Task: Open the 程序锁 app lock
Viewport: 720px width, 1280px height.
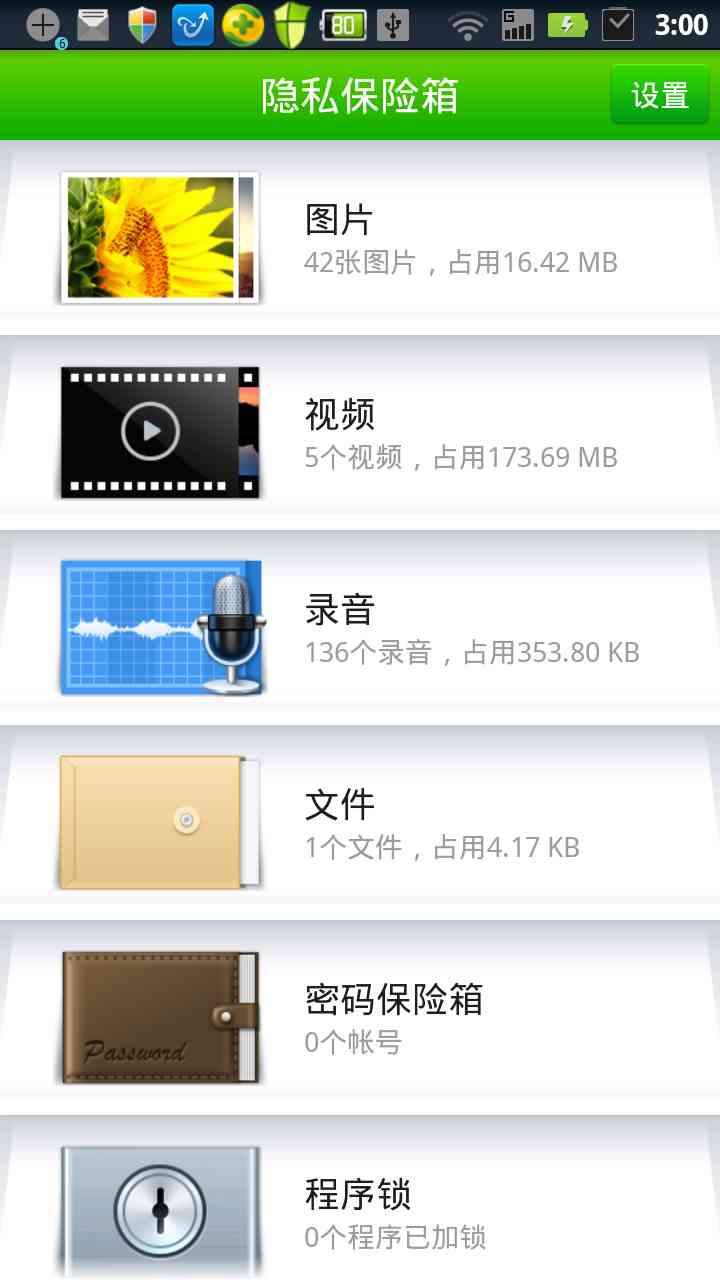Action: pos(360,1210)
